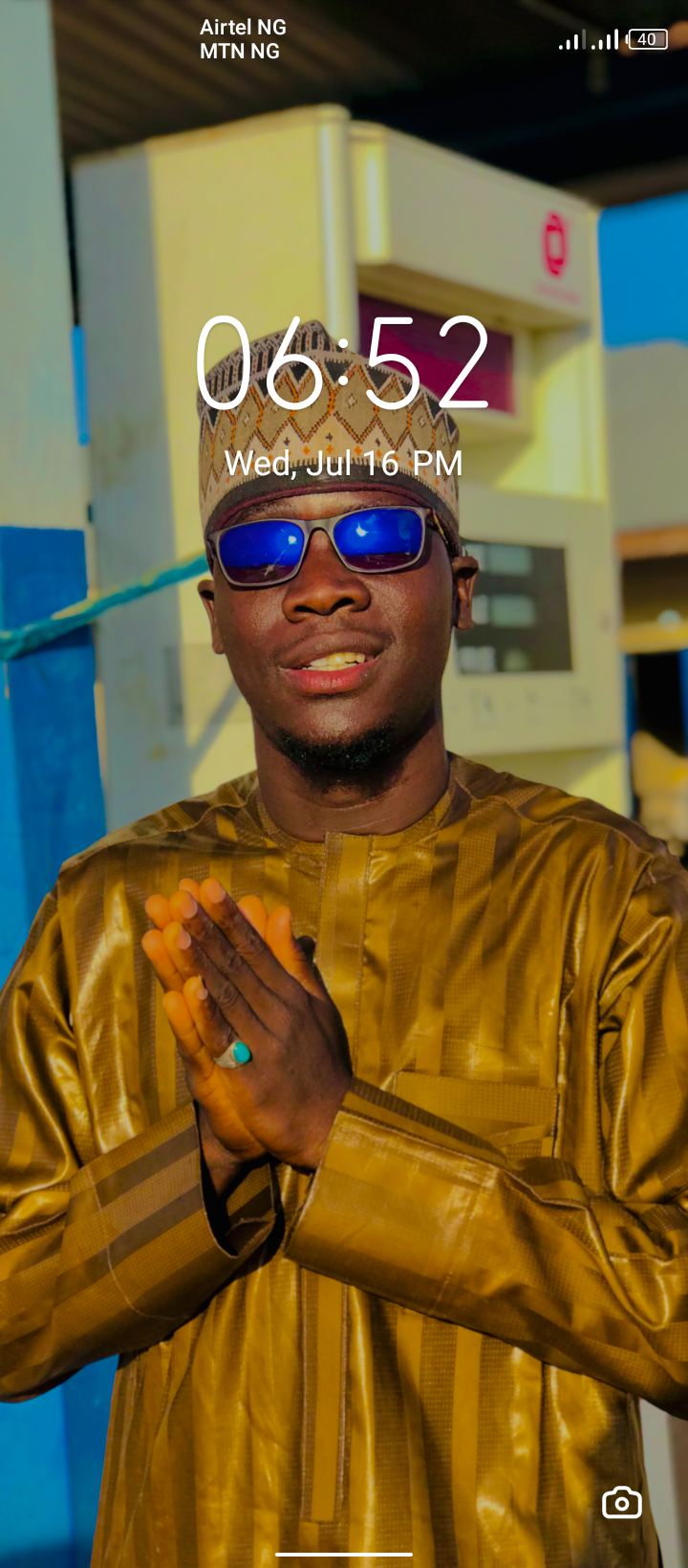
Task: Open the camera shortcut icon
Action: pos(621,1503)
